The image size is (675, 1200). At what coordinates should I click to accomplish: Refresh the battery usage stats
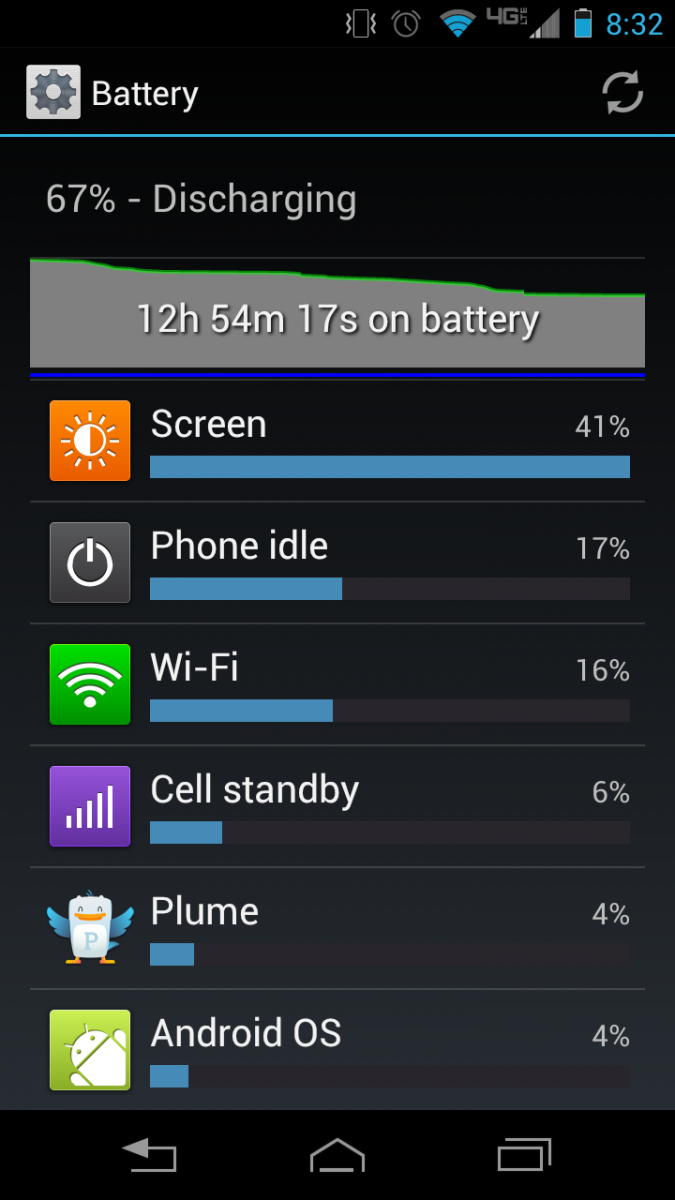click(x=622, y=94)
